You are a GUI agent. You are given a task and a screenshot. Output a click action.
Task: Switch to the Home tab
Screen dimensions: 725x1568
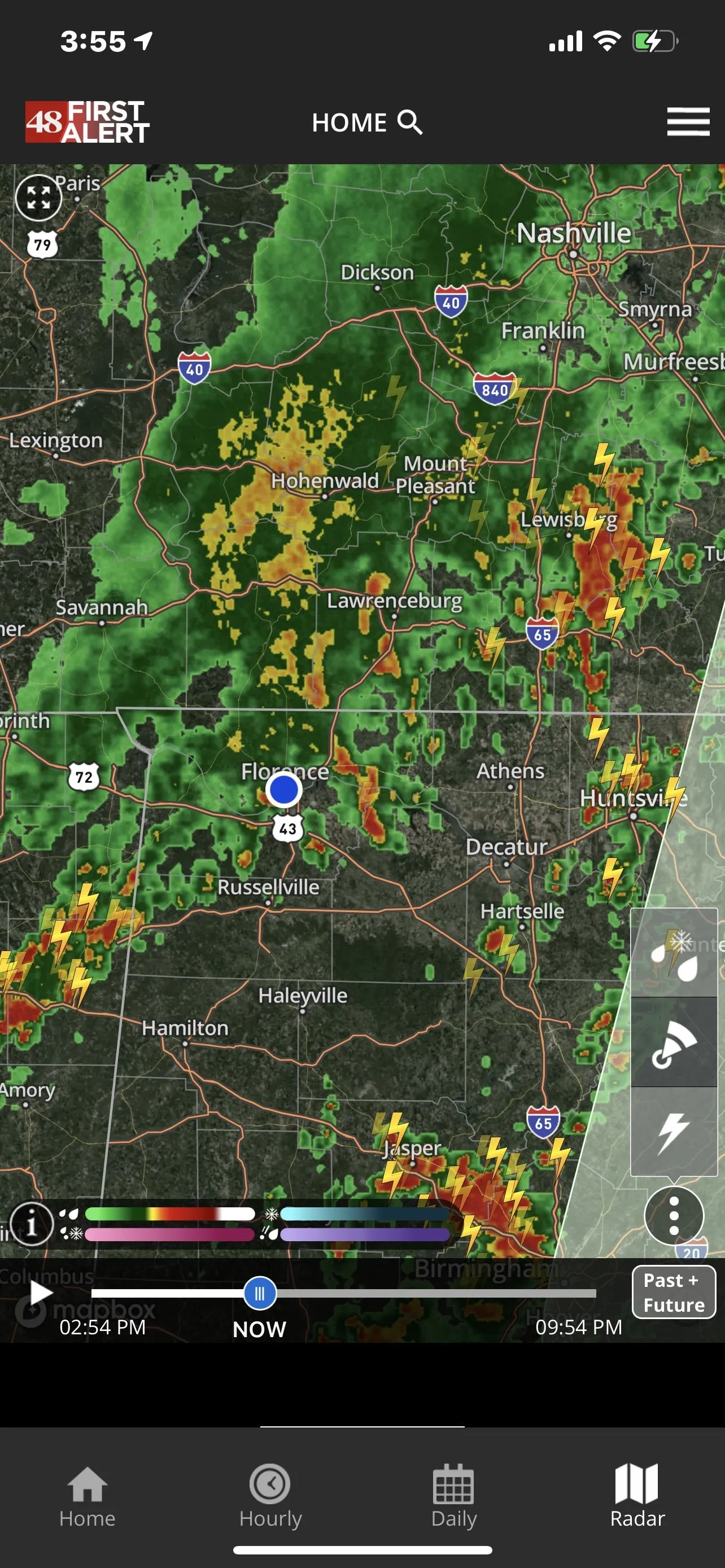pyautogui.click(x=87, y=1496)
